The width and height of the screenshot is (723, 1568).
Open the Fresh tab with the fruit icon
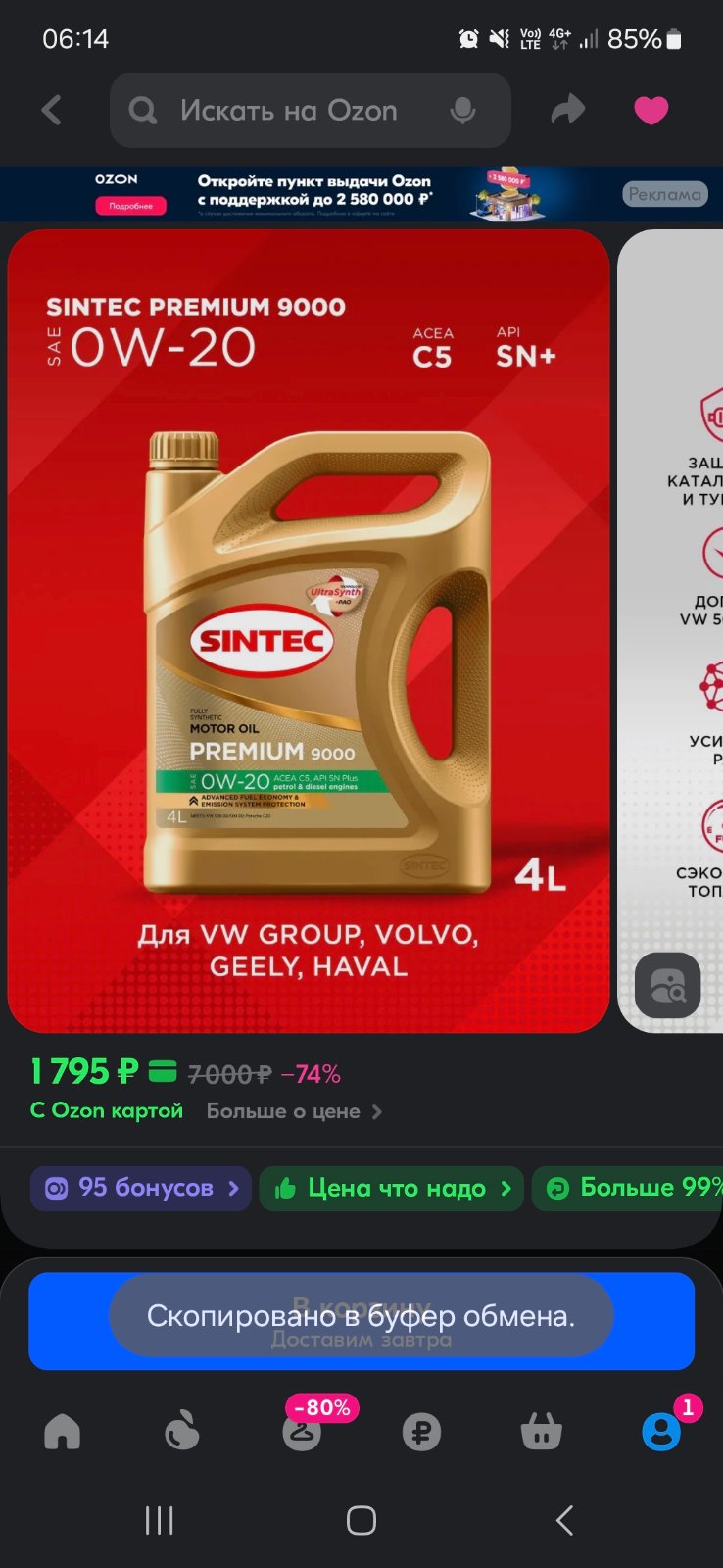point(181,1432)
